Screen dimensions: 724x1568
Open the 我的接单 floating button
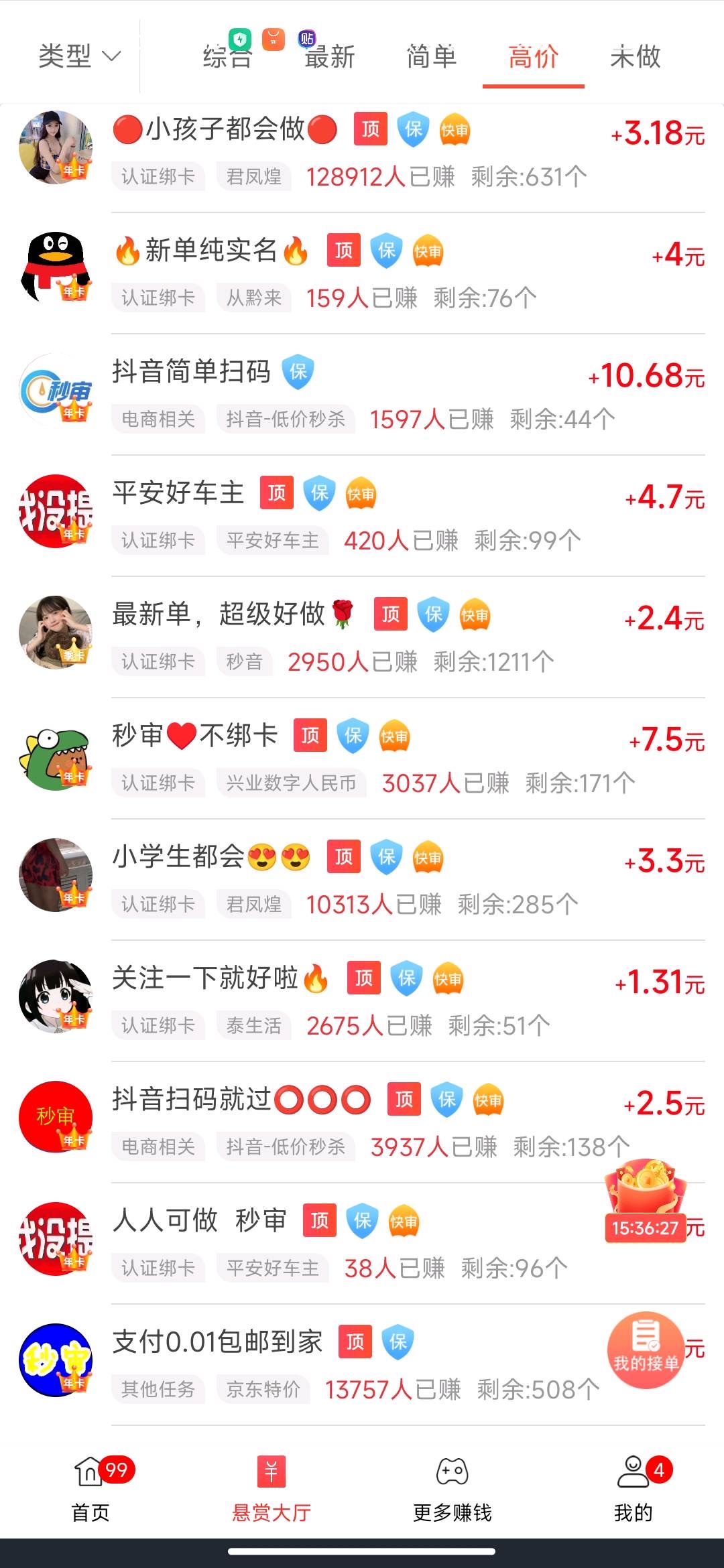(x=646, y=1350)
